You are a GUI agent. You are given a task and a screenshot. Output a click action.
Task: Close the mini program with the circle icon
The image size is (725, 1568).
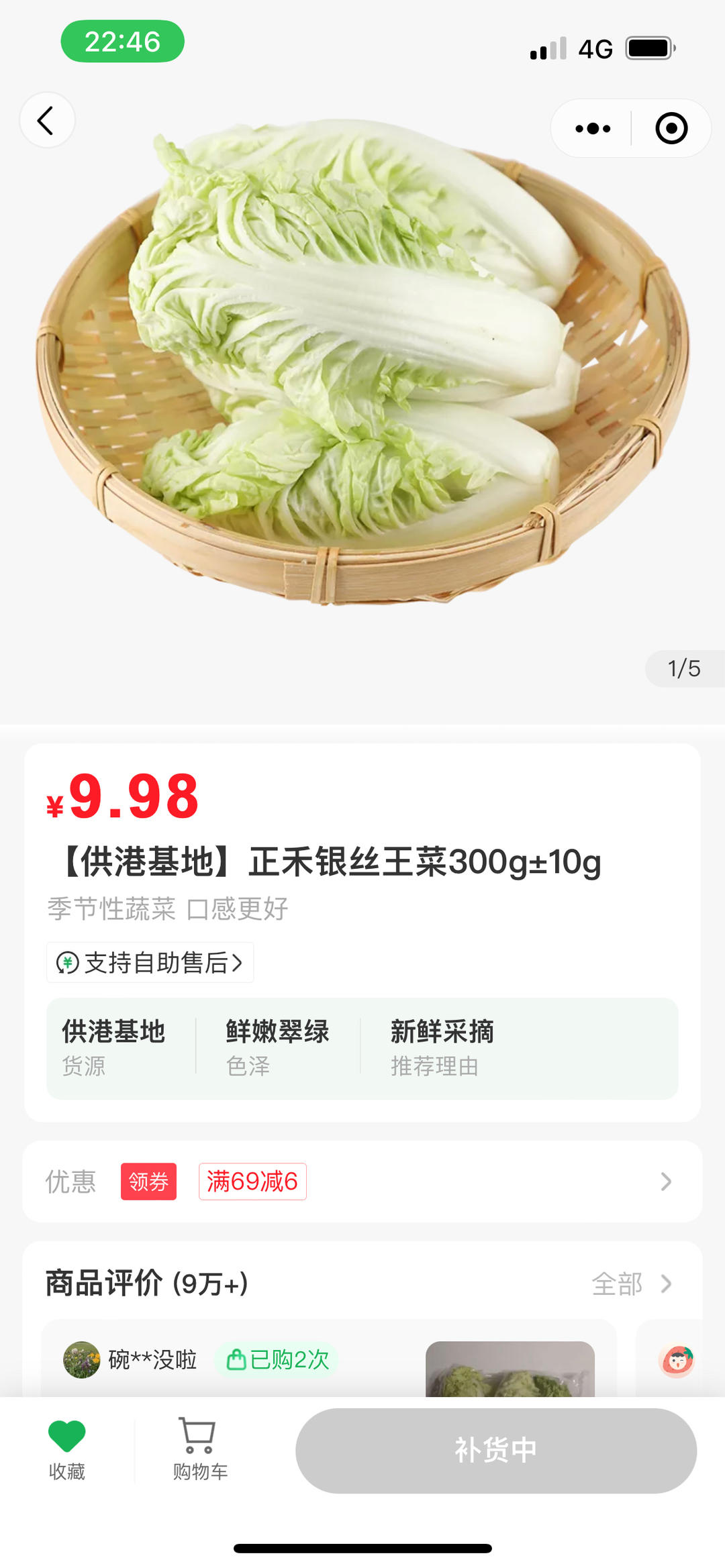pos(671,128)
